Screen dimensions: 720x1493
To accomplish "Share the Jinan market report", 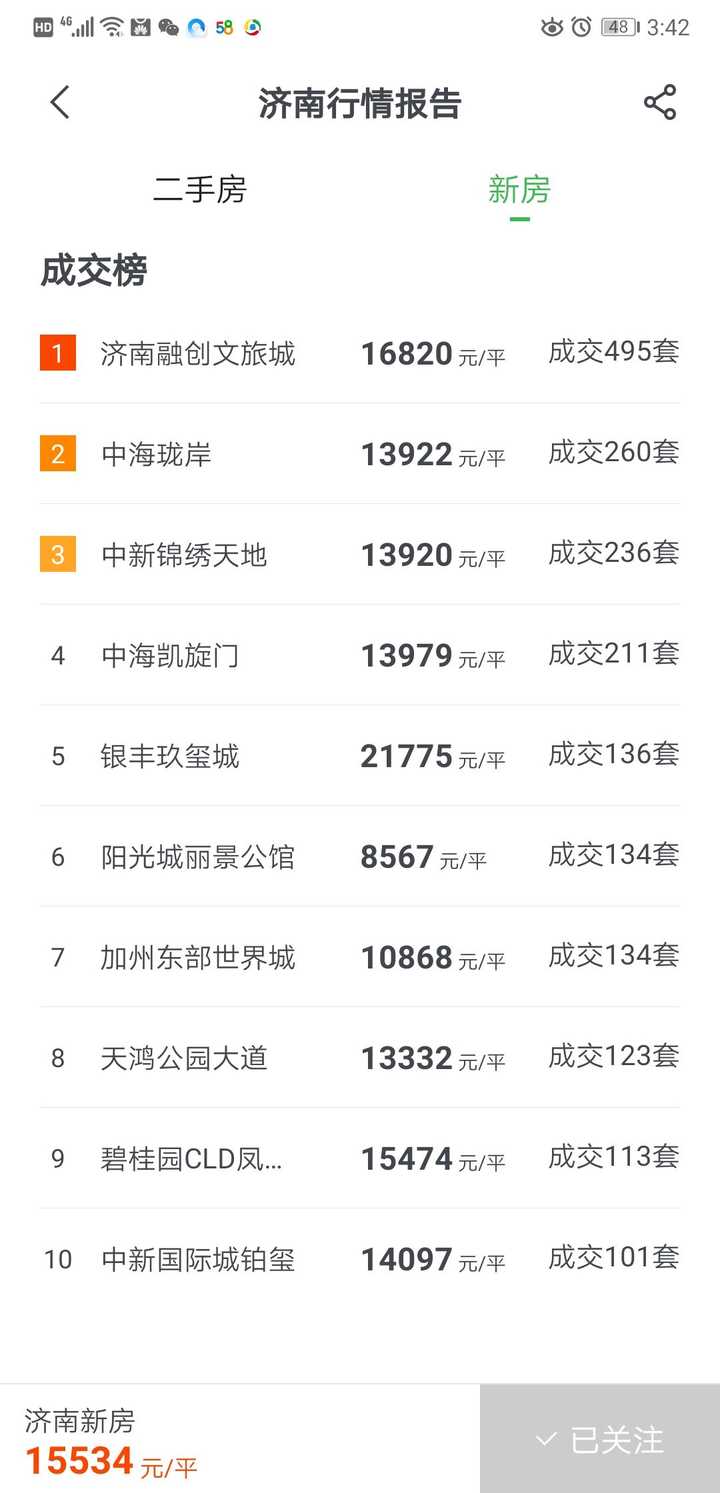I will click(x=659, y=102).
